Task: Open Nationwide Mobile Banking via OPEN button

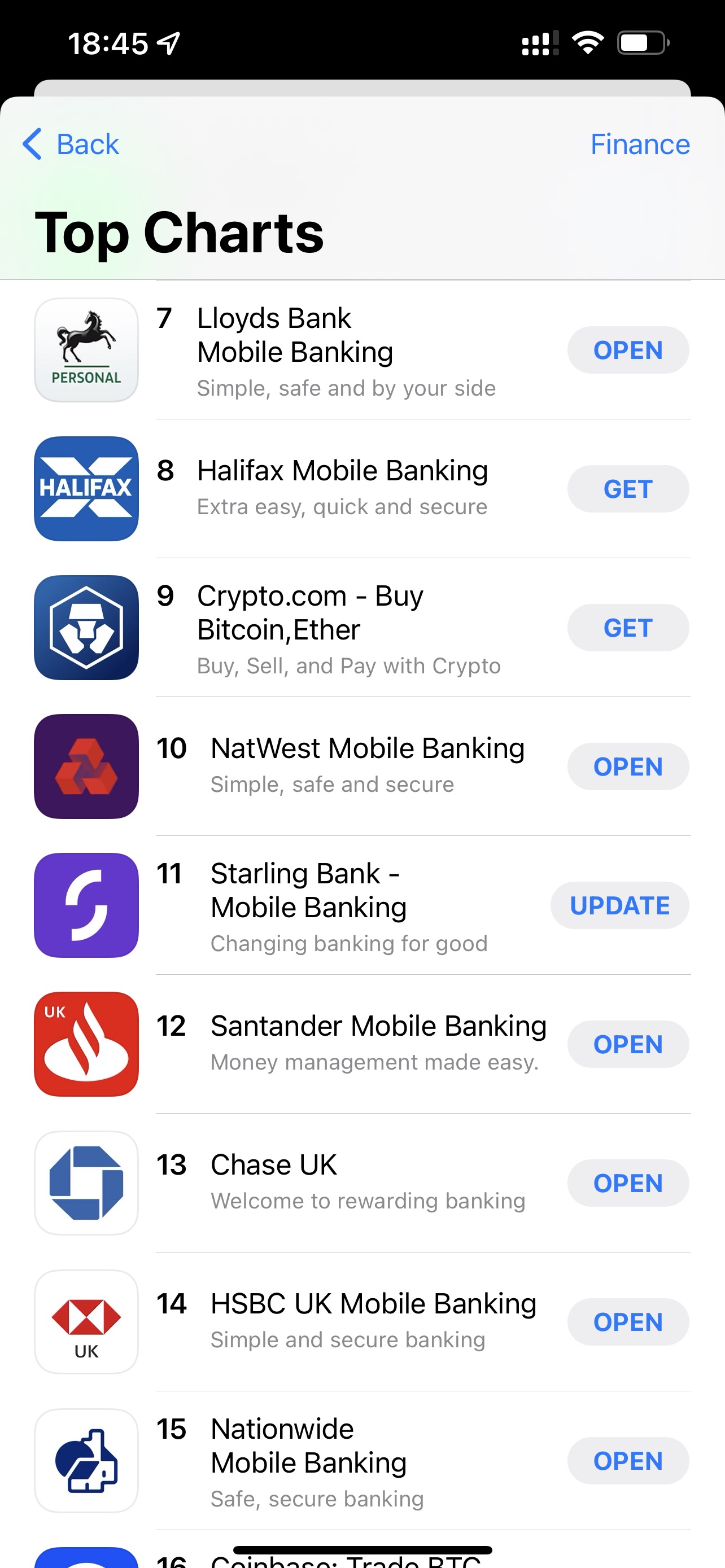Action: 628,1460
